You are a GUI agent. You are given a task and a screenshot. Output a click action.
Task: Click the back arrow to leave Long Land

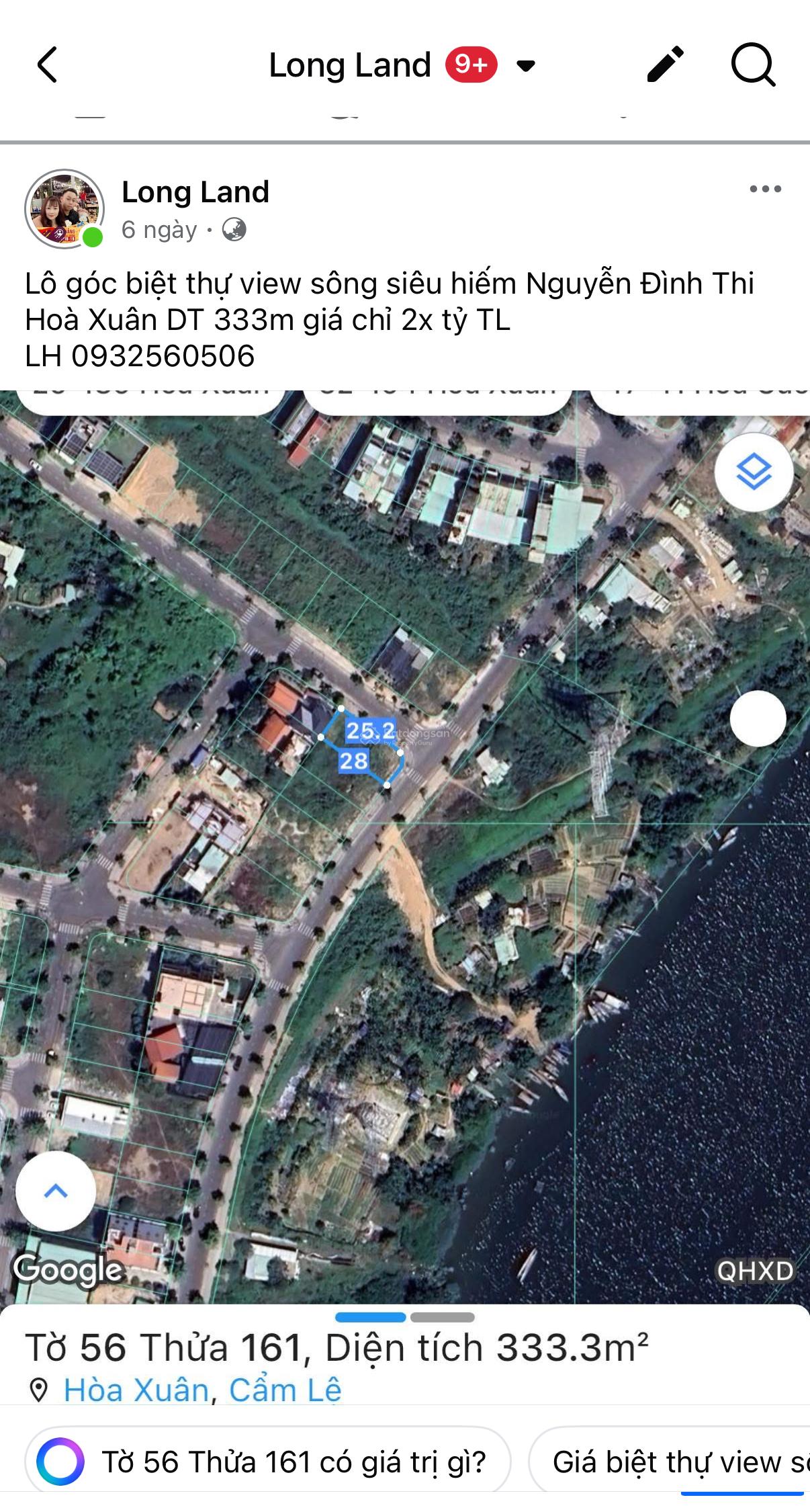pos(44,65)
